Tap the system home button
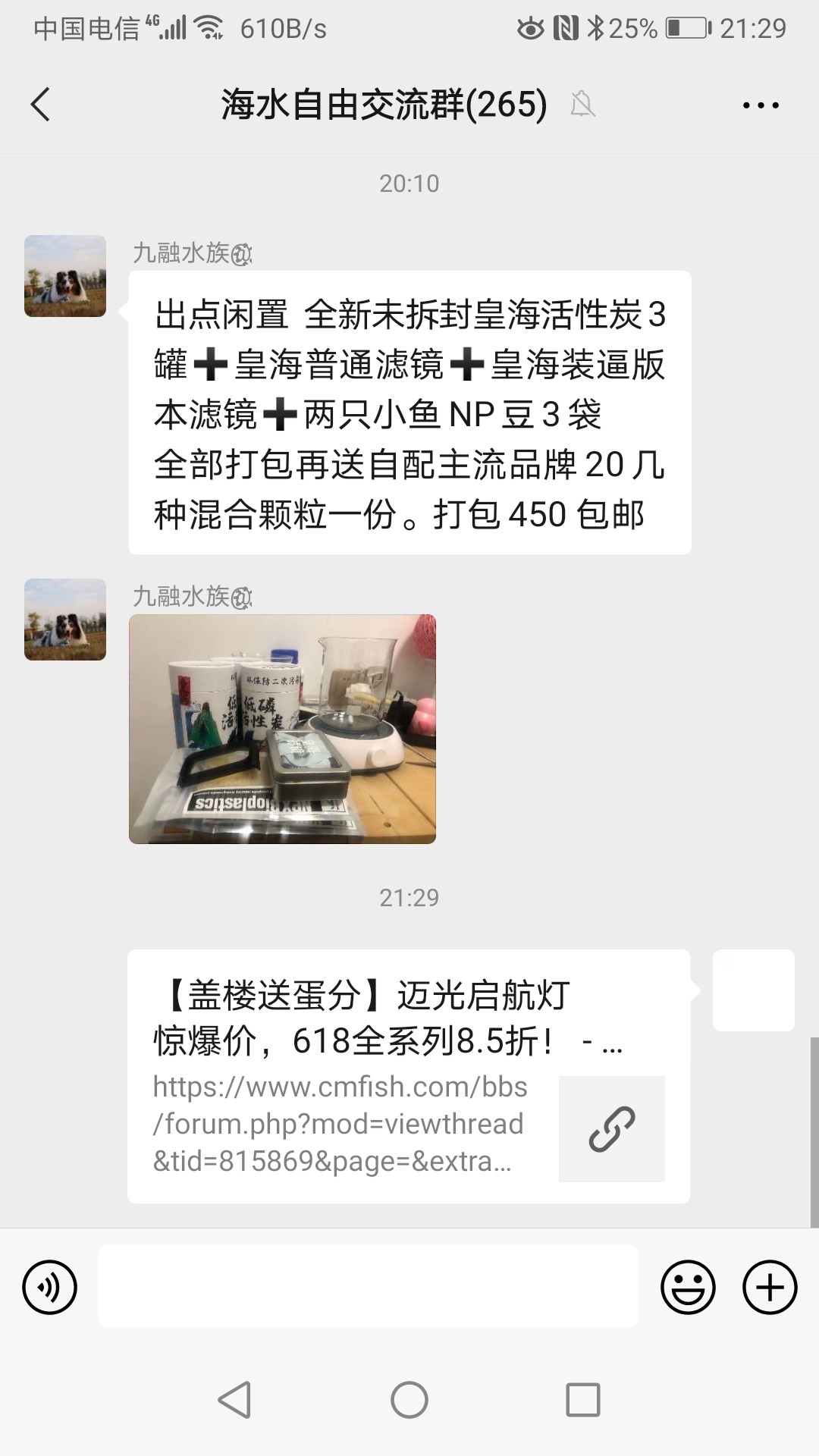 [x=409, y=1400]
